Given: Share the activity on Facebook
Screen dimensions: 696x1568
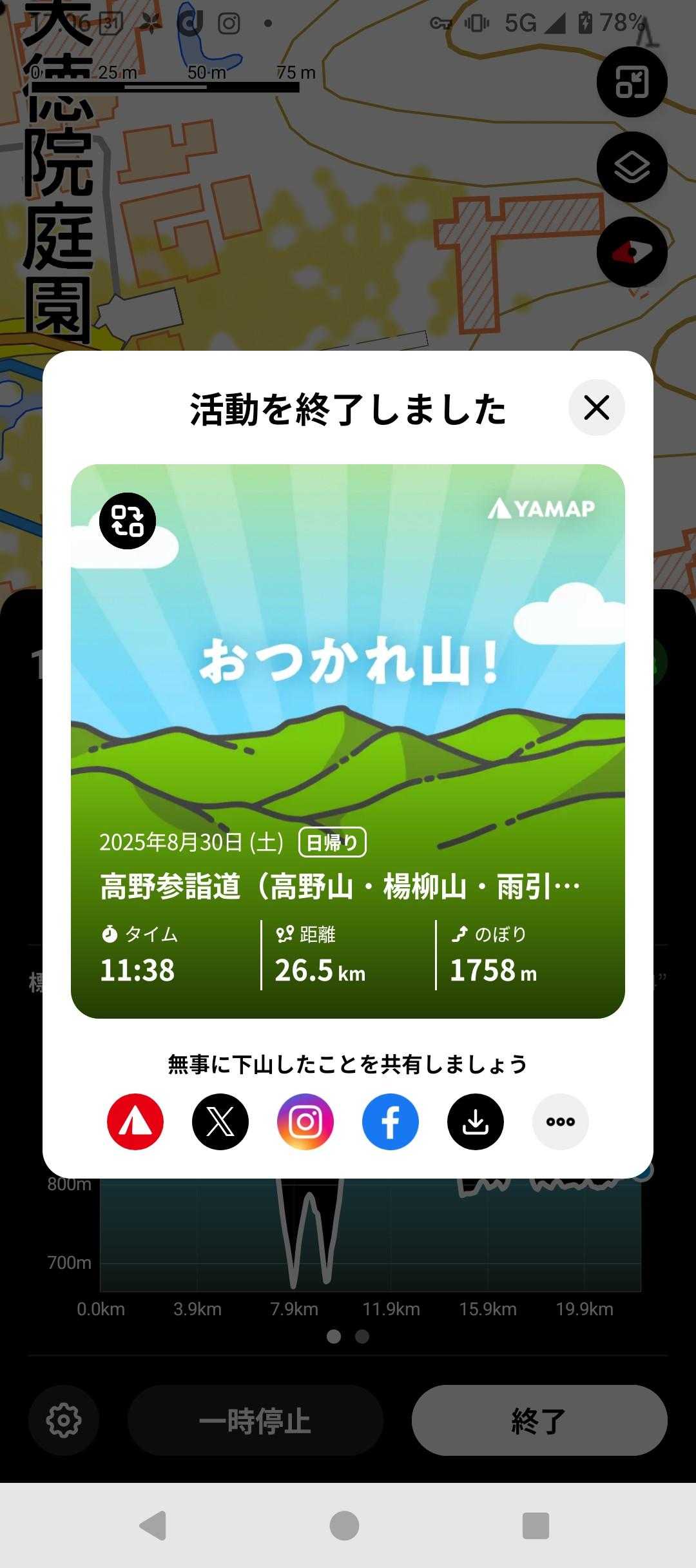Looking at the screenshot, I should (391, 1122).
